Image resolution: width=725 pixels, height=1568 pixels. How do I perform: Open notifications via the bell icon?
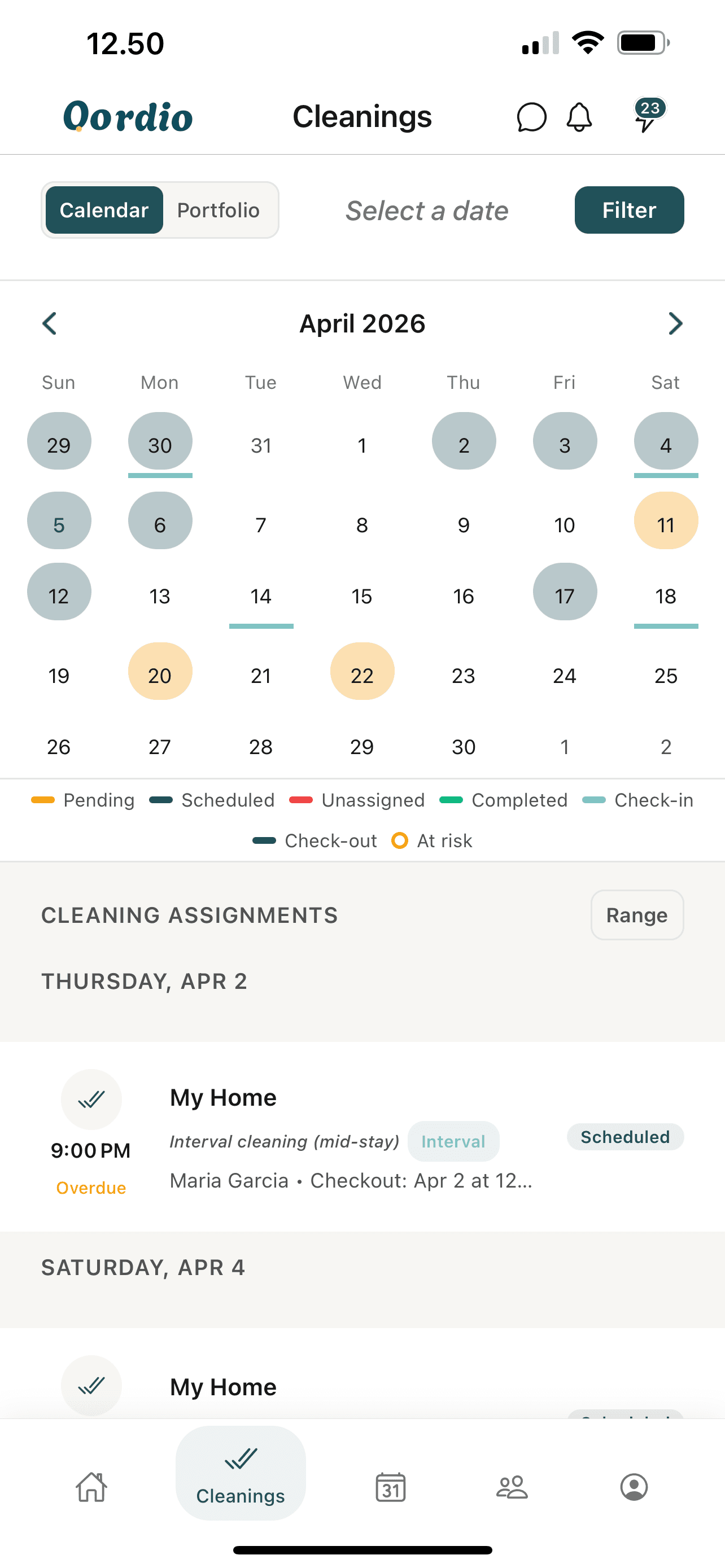[x=579, y=117]
